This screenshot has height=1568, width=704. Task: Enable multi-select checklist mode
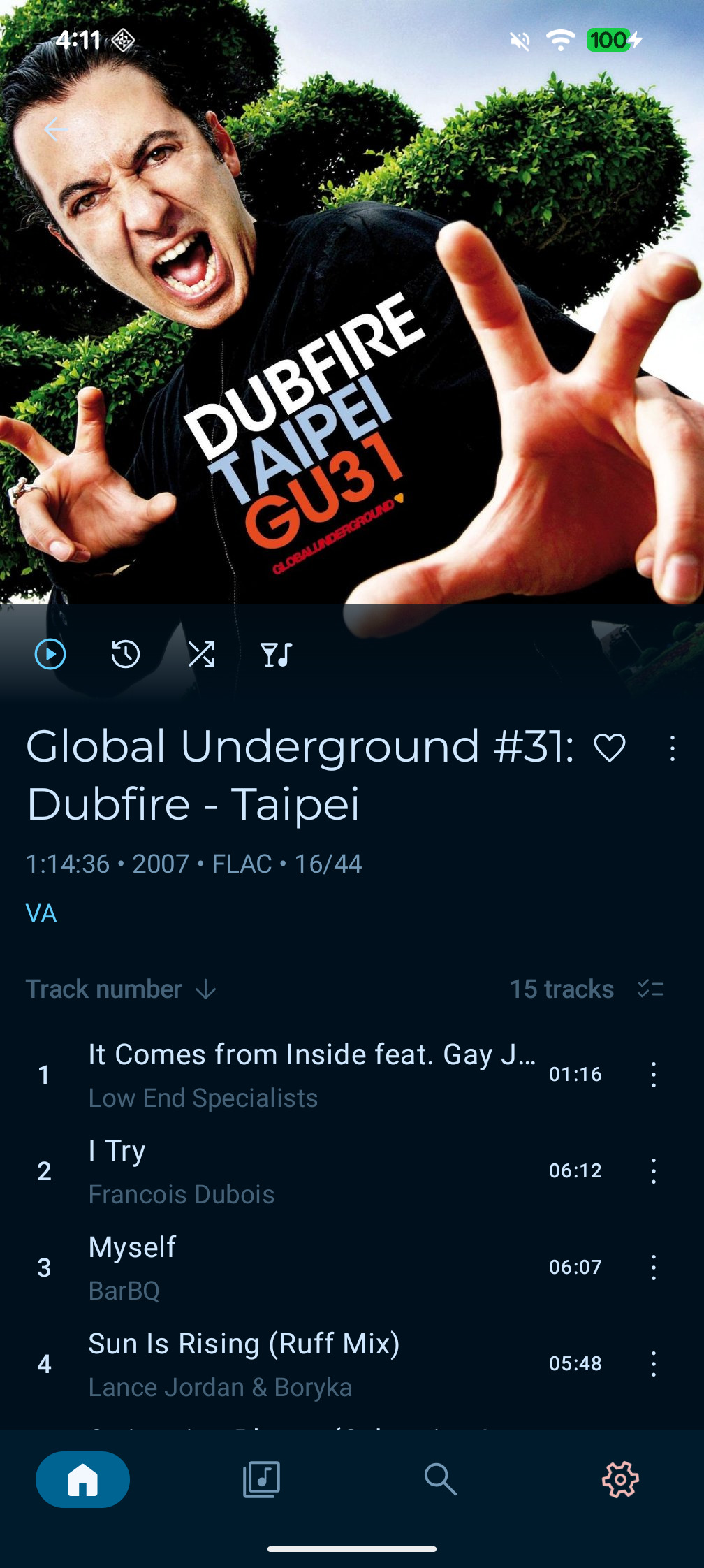tap(650, 989)
